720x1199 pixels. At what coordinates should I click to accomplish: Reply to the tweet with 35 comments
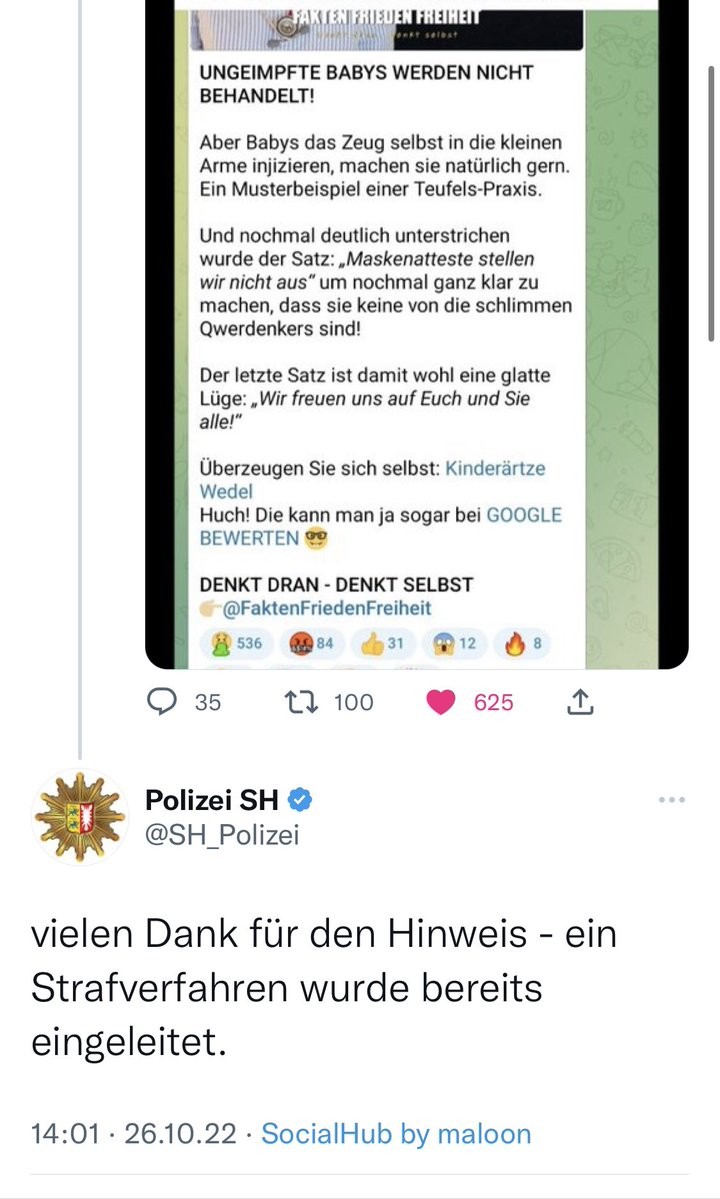coord(161,703)
